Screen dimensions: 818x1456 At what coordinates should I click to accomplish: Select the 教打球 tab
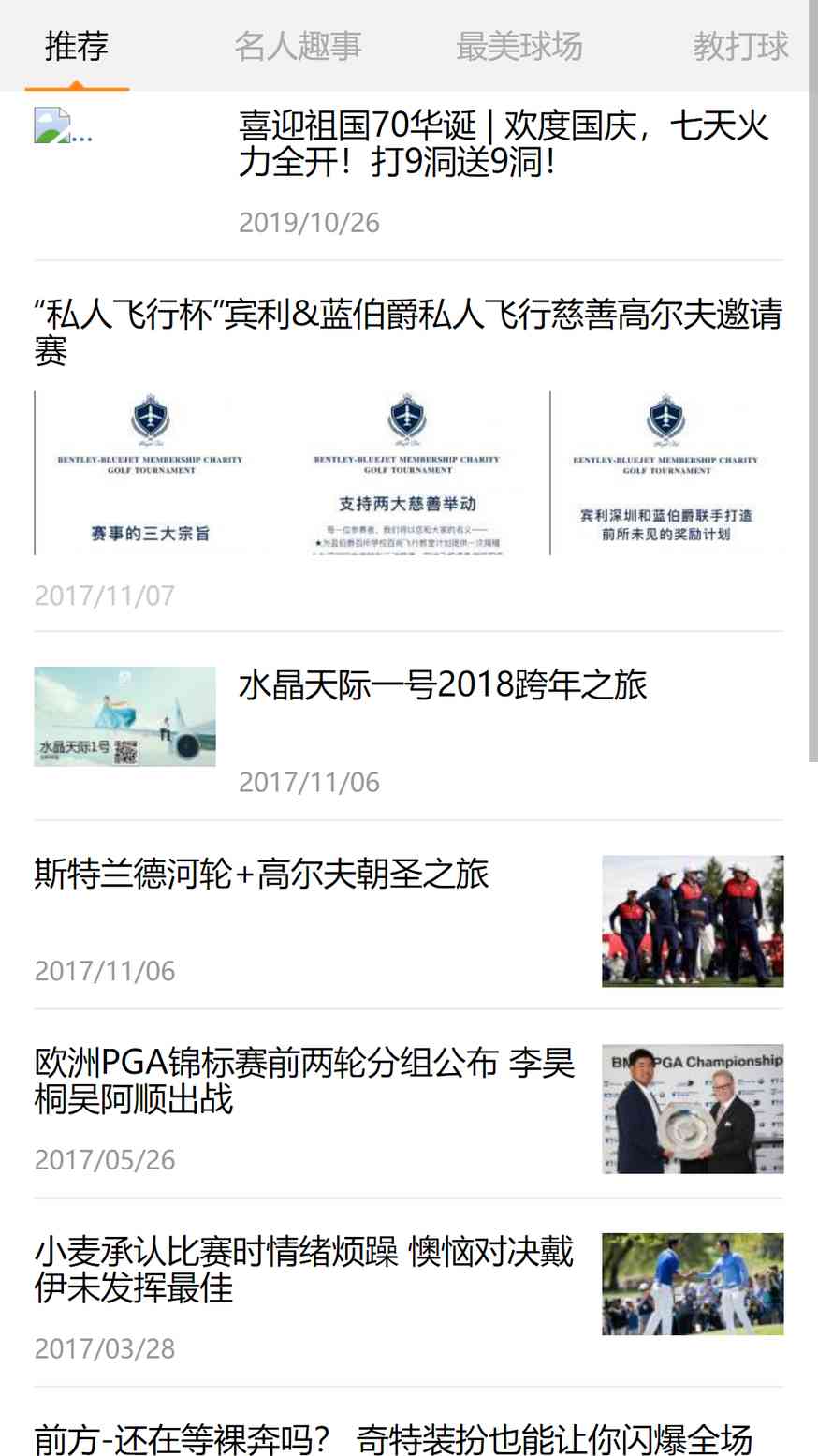click(x=740, y=46)
